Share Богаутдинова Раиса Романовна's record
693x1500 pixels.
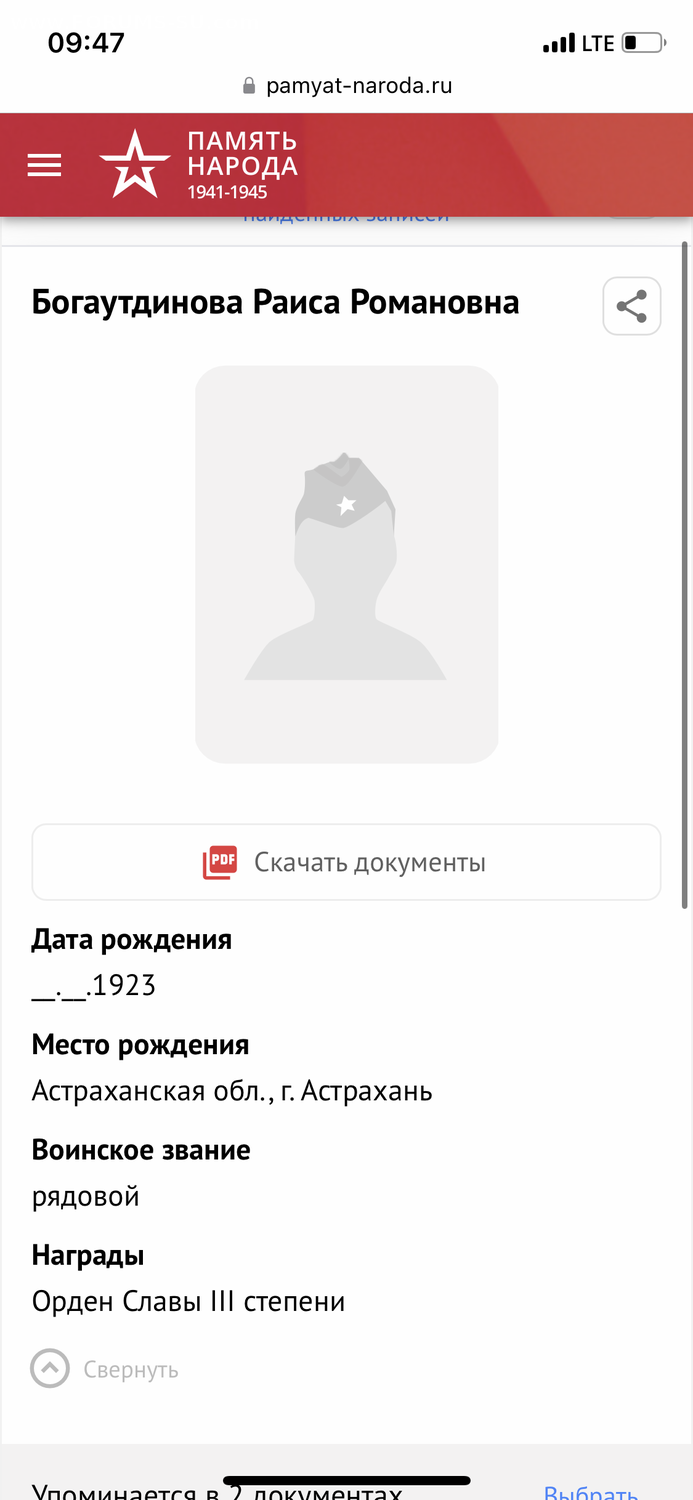point(631,306)
